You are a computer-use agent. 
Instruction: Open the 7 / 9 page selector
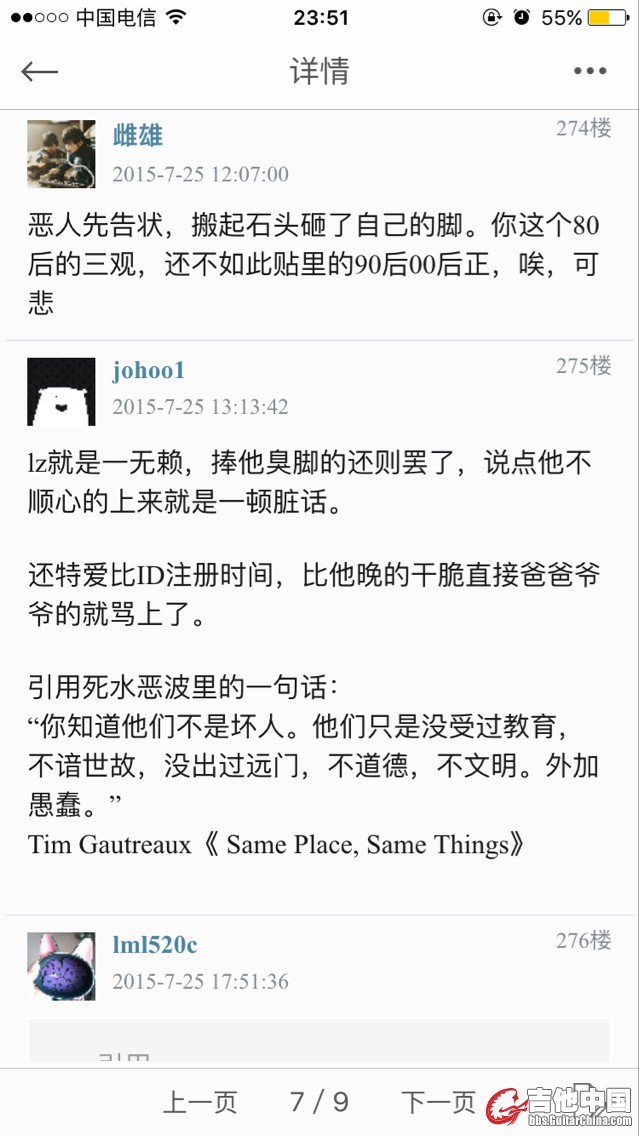click(319, 1102)
